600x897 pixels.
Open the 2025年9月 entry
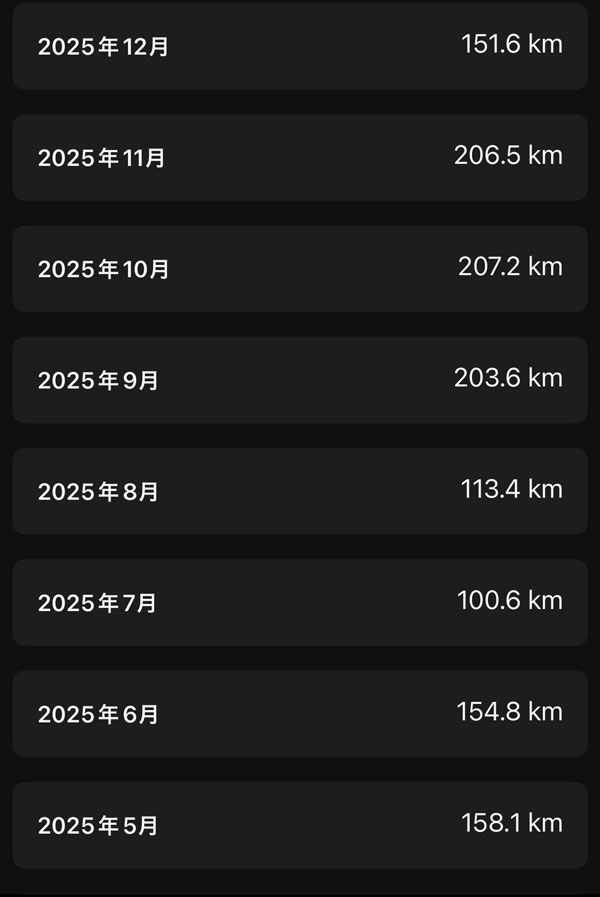coord(300,380)
